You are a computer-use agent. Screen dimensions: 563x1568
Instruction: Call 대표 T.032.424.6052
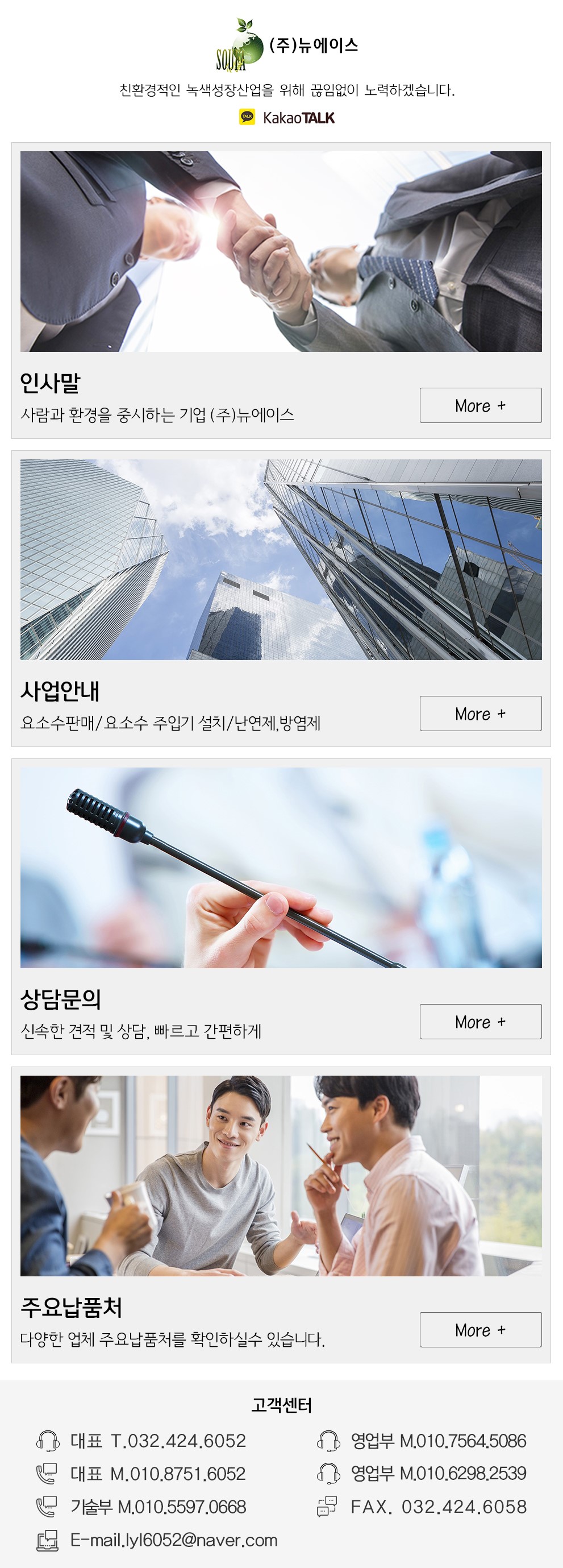[158, 1441]
